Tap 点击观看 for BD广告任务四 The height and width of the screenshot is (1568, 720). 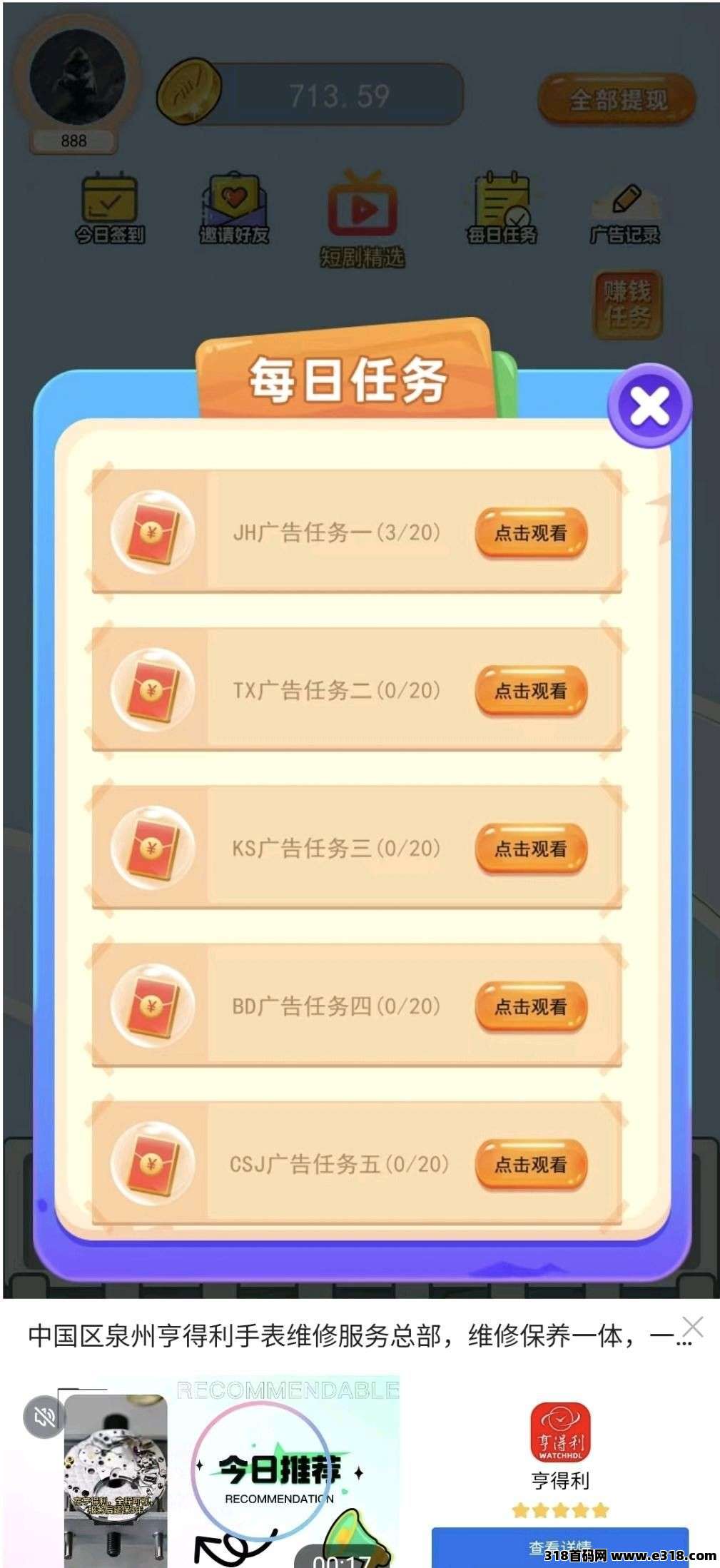(531, 1006)
